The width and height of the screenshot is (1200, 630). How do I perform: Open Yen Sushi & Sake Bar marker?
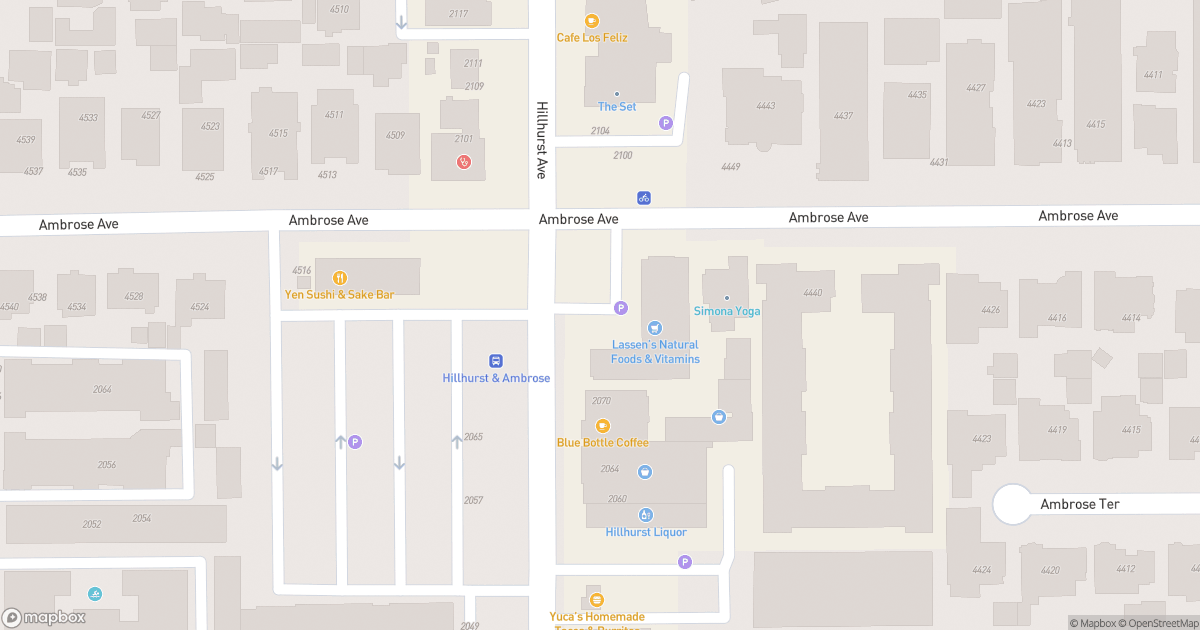(340, 278)
